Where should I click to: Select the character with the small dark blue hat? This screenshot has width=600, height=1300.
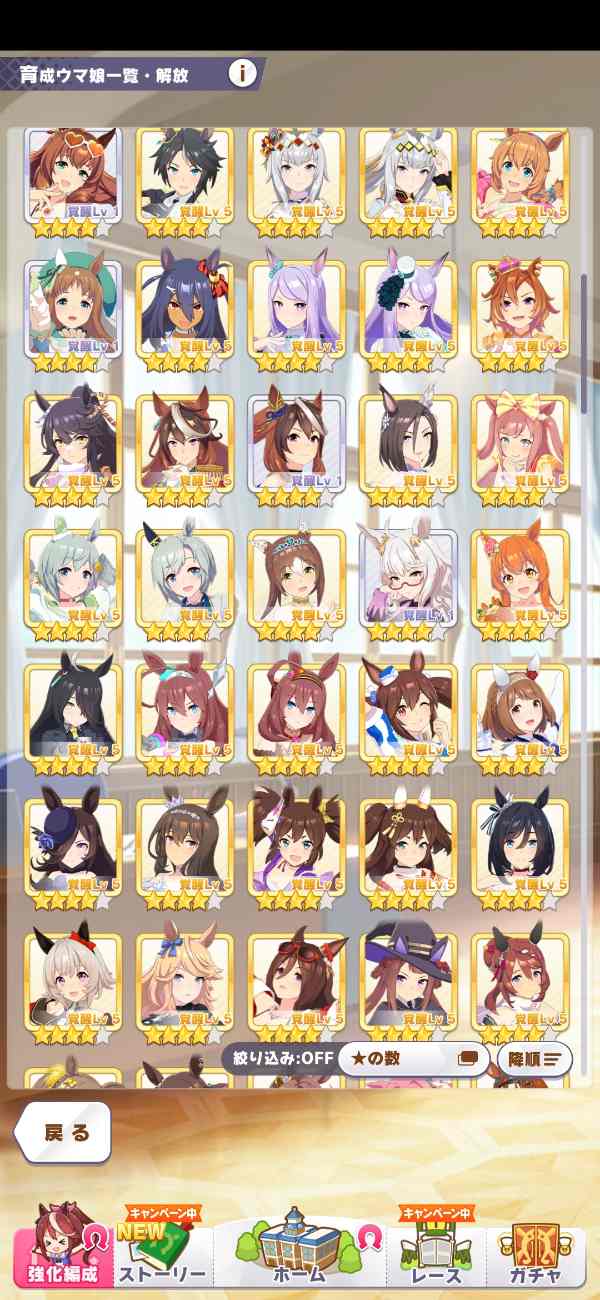[x=73, y=845]
